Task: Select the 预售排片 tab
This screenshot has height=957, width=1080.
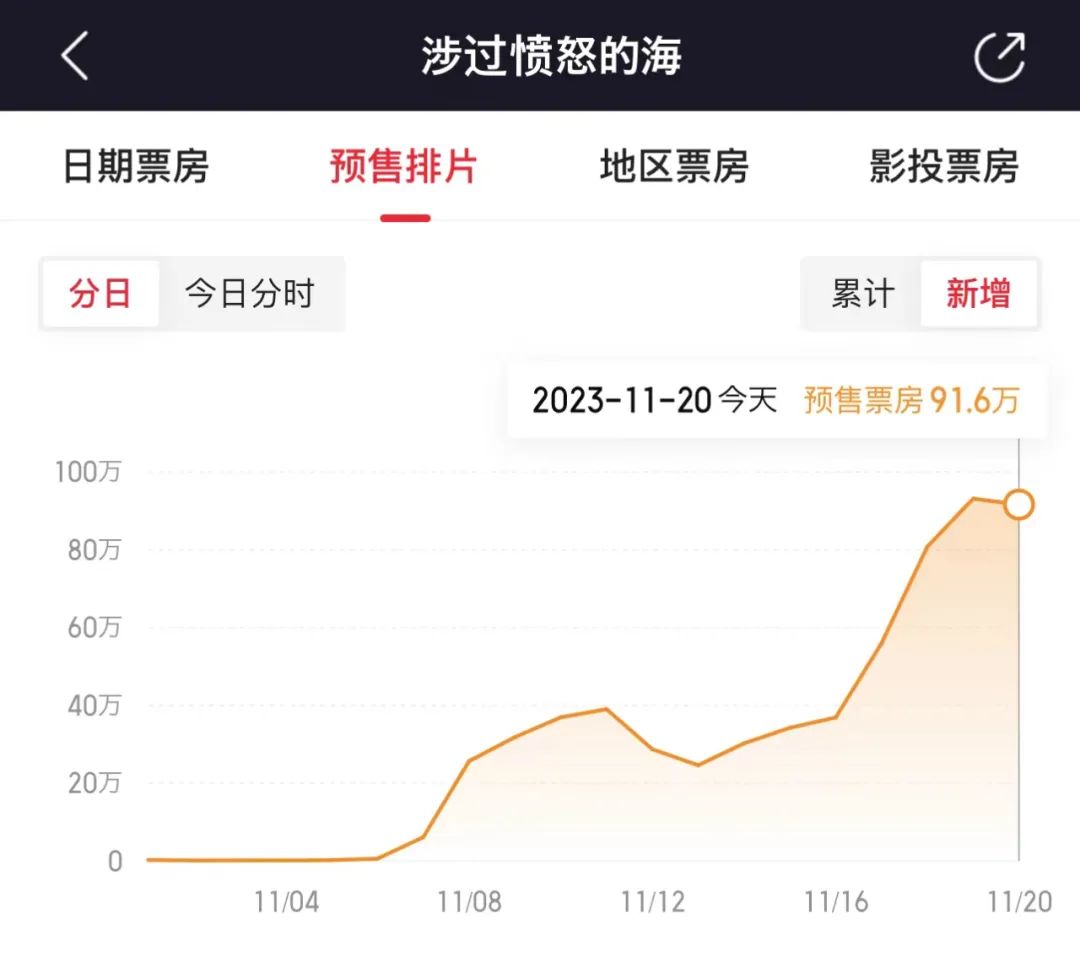Action: tap(404, 167)
